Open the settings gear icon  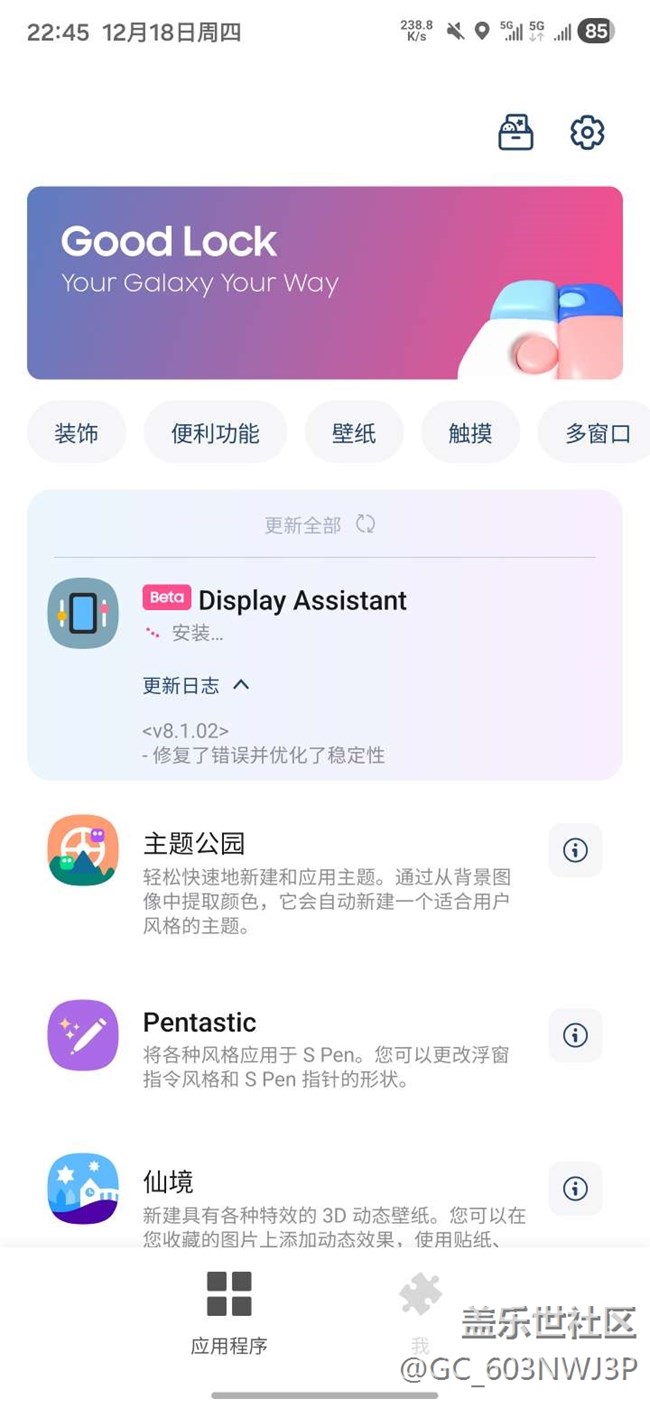(x=587, y=132)
